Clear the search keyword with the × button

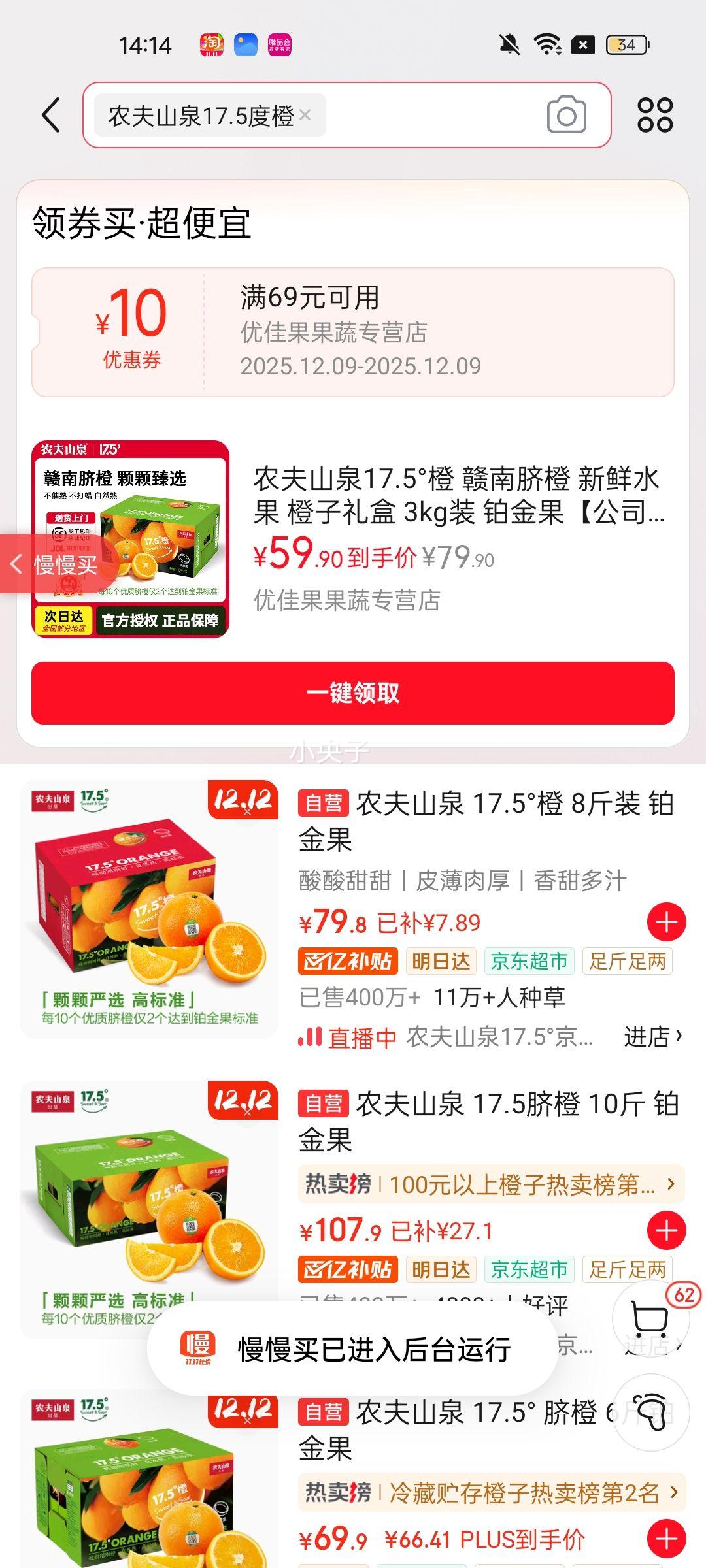[303, 115]
